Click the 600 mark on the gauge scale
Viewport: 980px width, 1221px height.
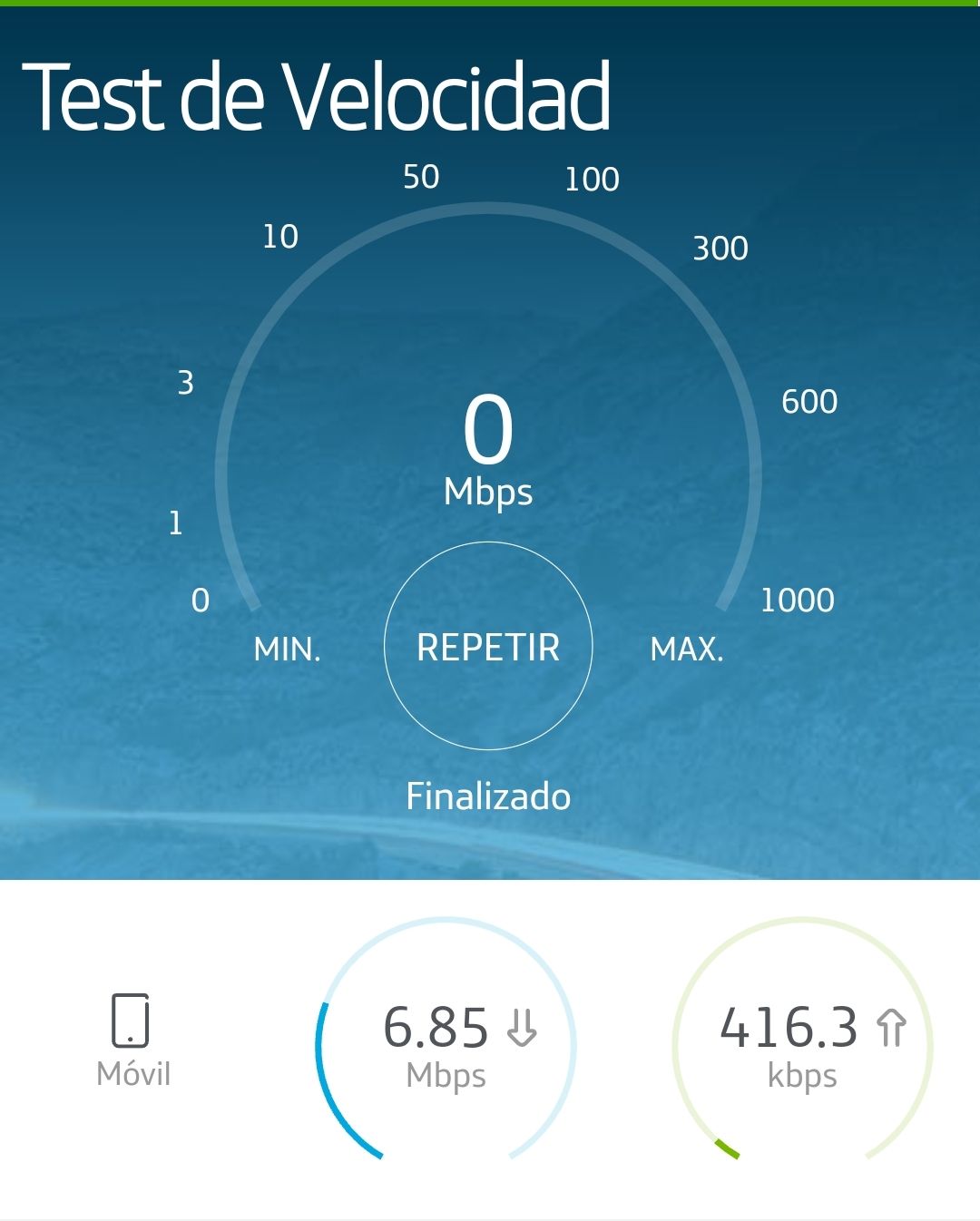click(x=809, y=400)
